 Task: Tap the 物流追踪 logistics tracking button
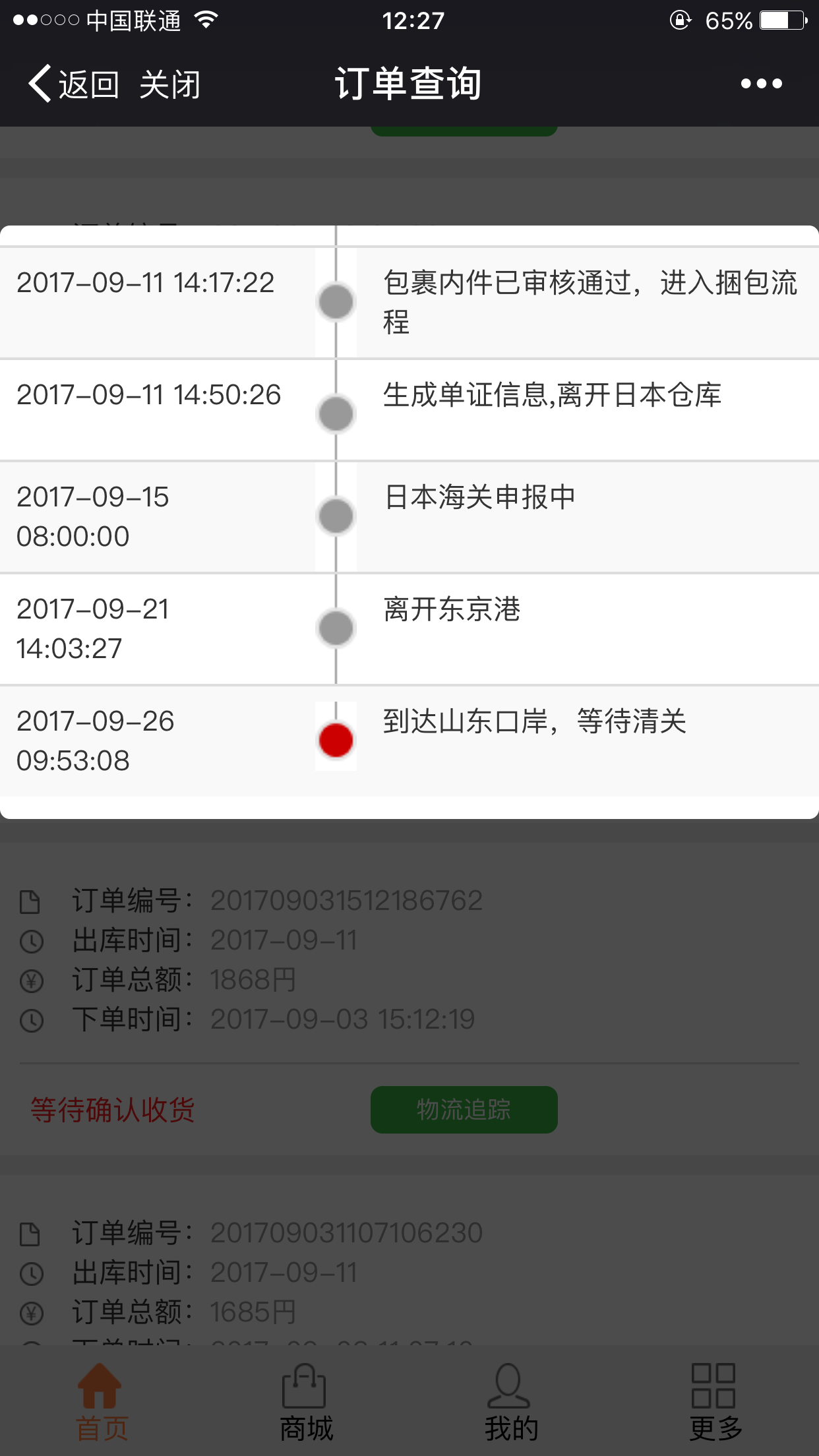[x=464, y=1110]
